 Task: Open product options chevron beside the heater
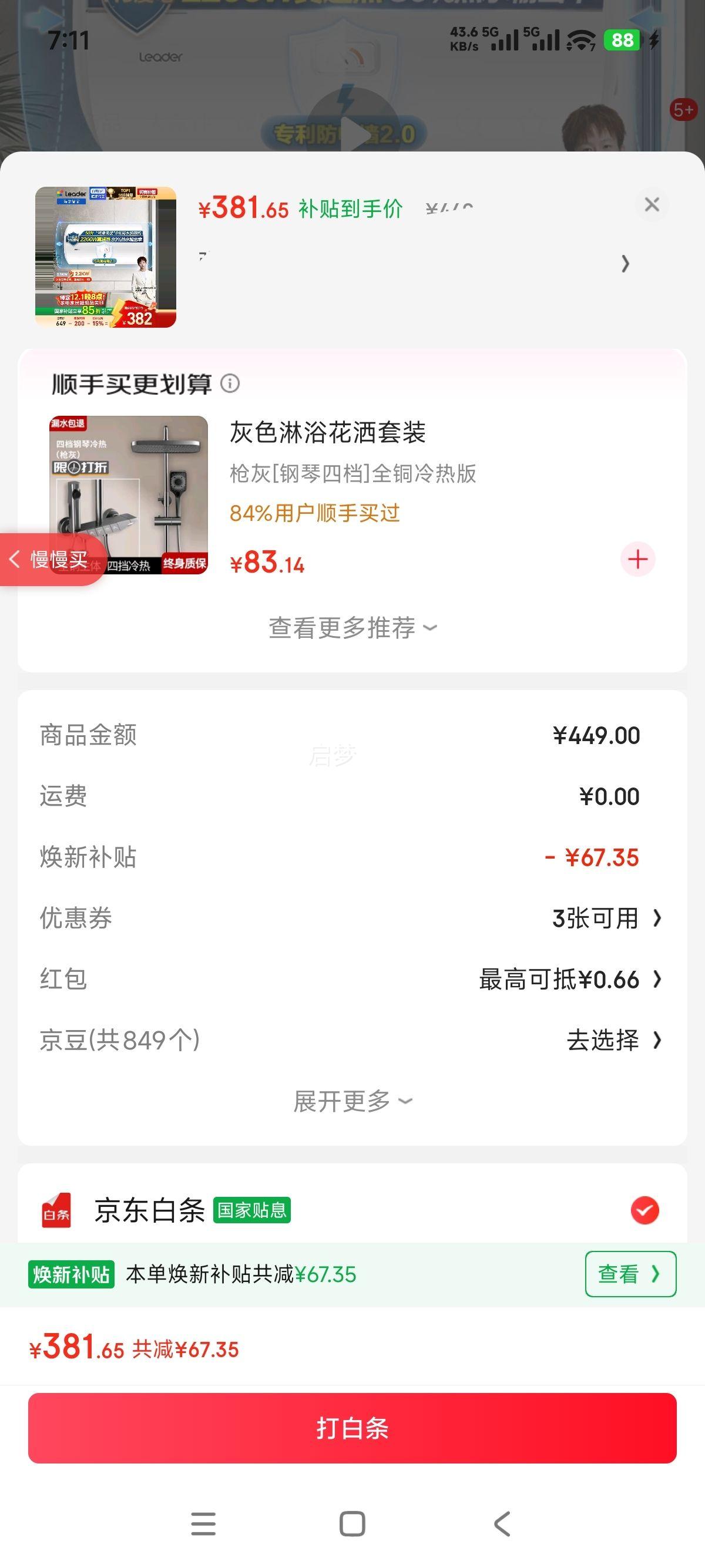pos(625,264)
